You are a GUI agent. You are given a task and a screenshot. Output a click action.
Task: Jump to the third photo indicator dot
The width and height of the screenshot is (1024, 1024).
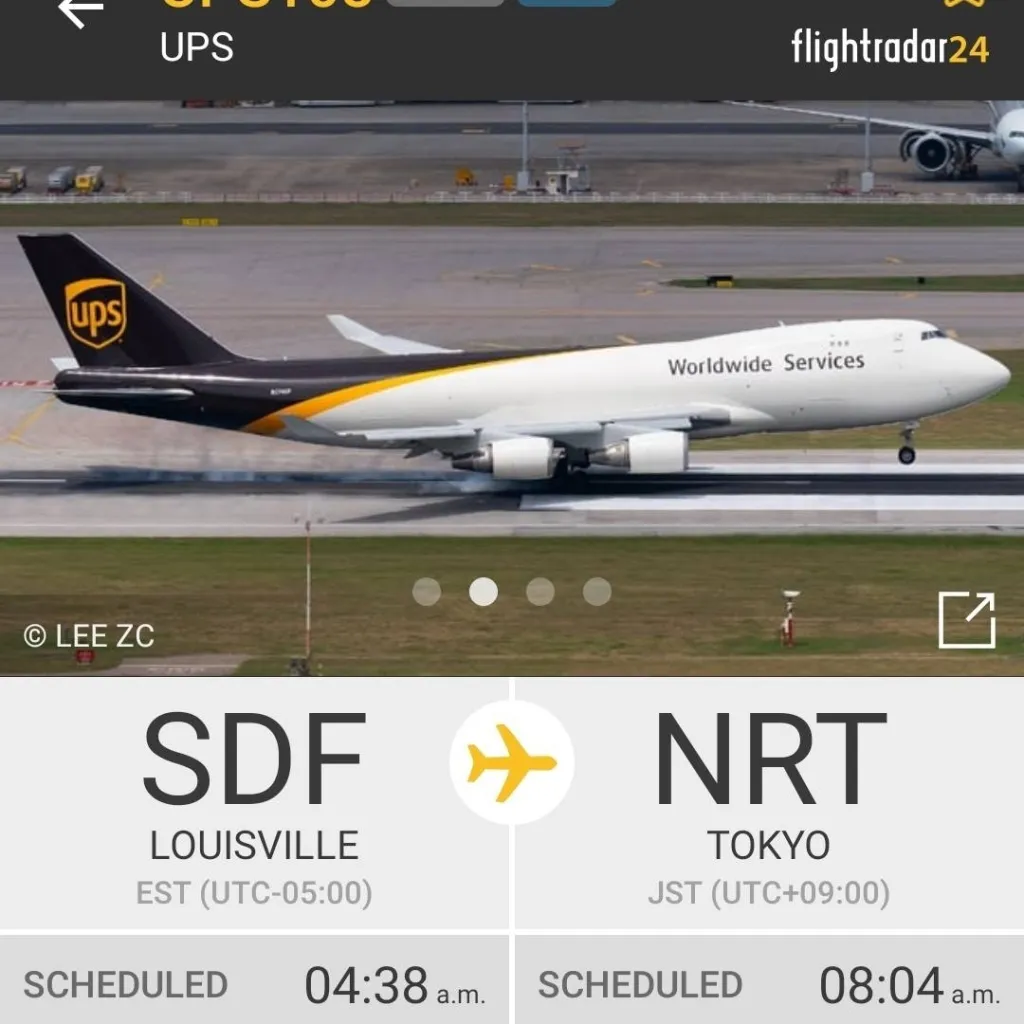(540, 592)
